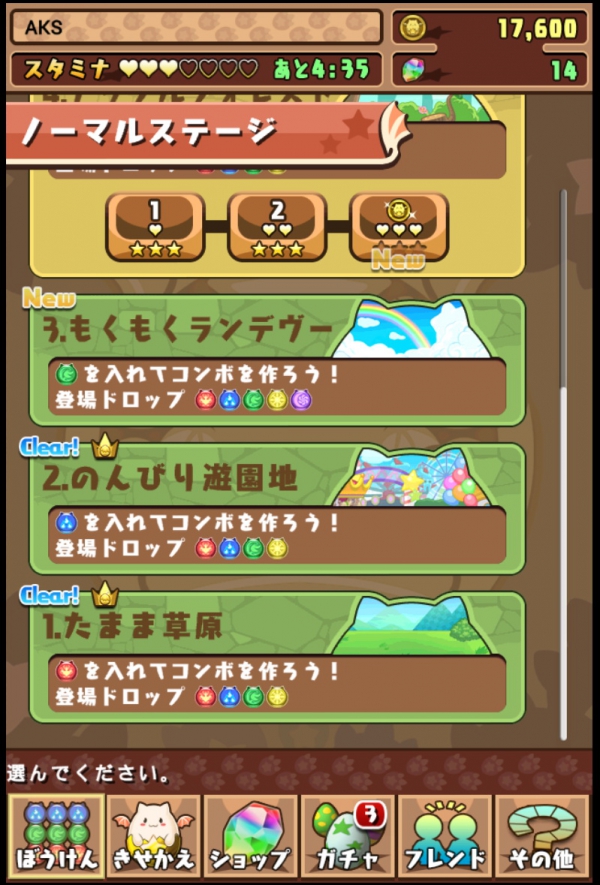Open the その他 menu tab
Screen dimensions: 600x885
point(543,836)
